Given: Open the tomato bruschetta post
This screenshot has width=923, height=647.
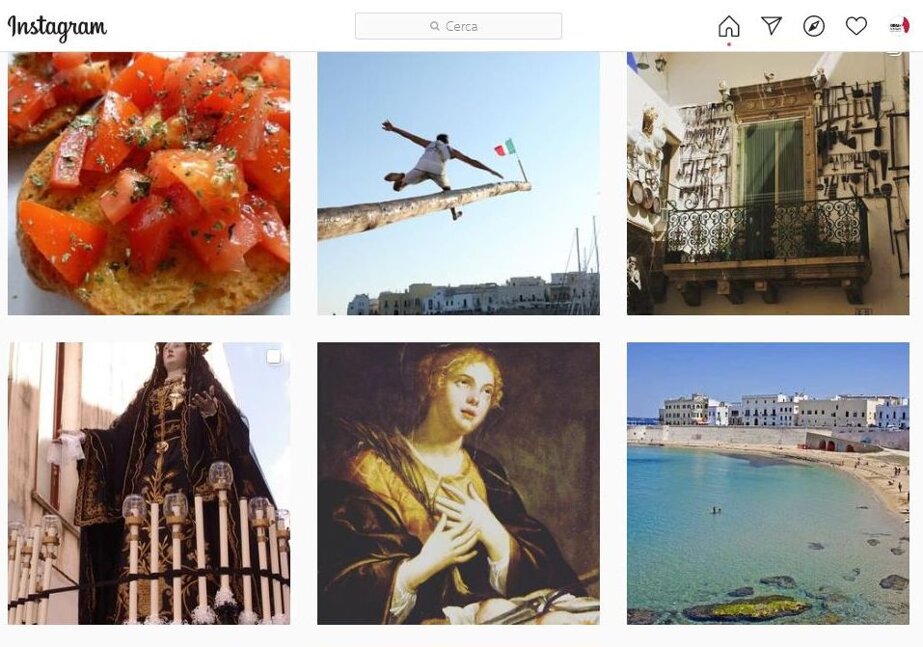Looking at the screenshot, I should (149, 183).
